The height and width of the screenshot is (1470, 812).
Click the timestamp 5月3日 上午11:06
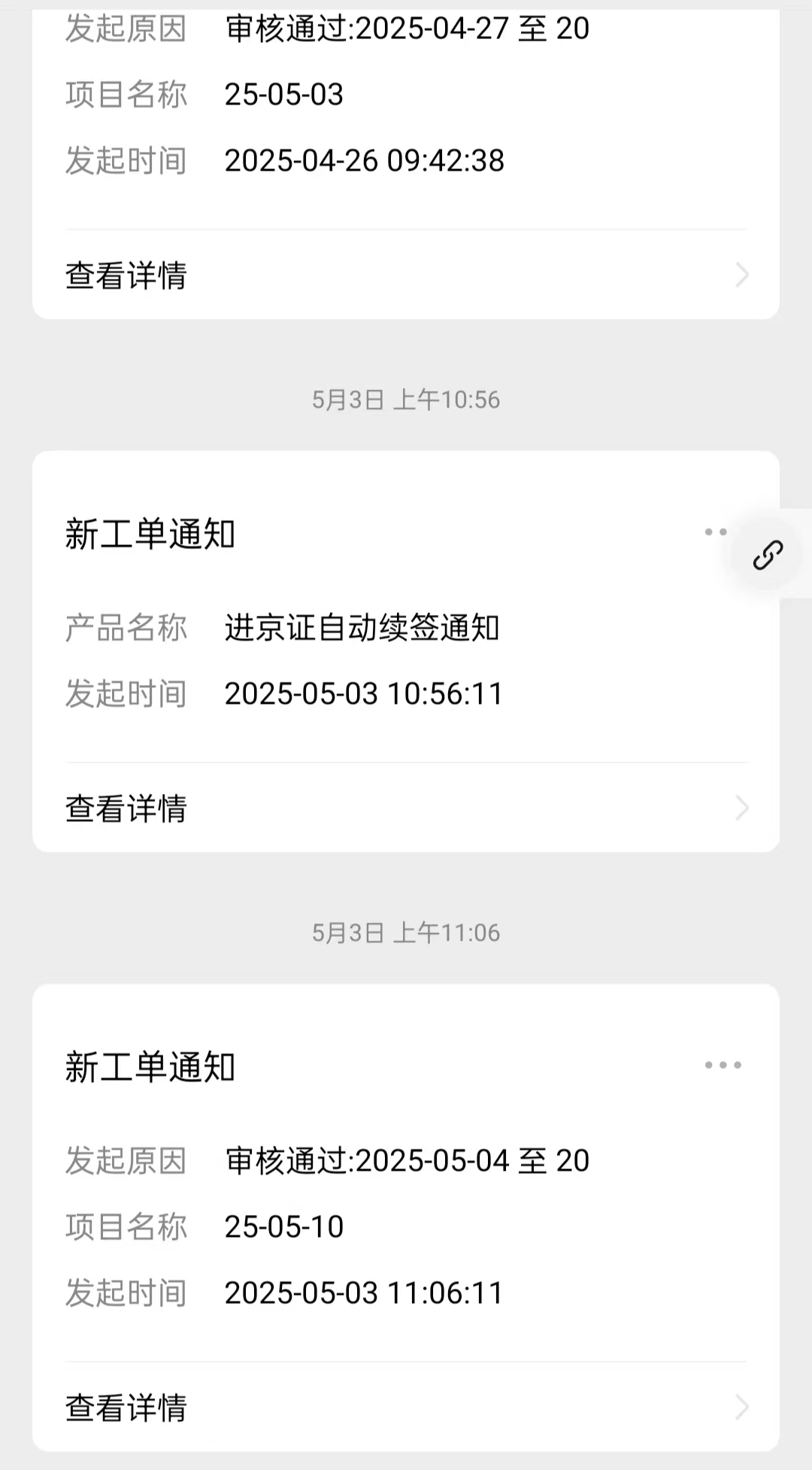406,932
